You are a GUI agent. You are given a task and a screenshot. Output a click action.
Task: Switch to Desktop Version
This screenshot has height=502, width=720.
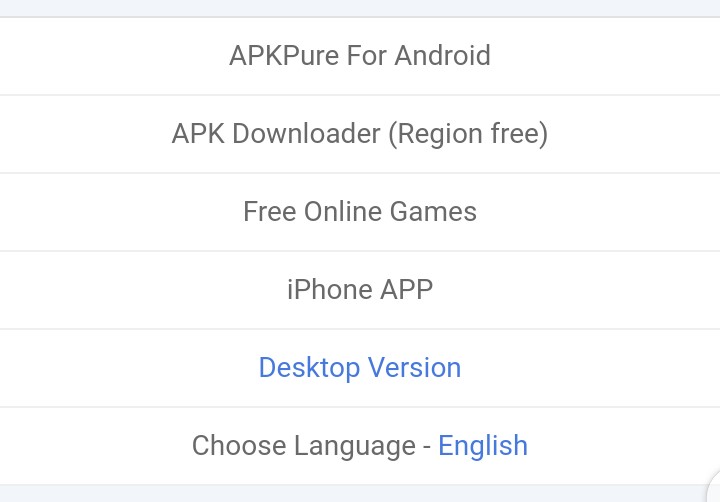[360, 367]
